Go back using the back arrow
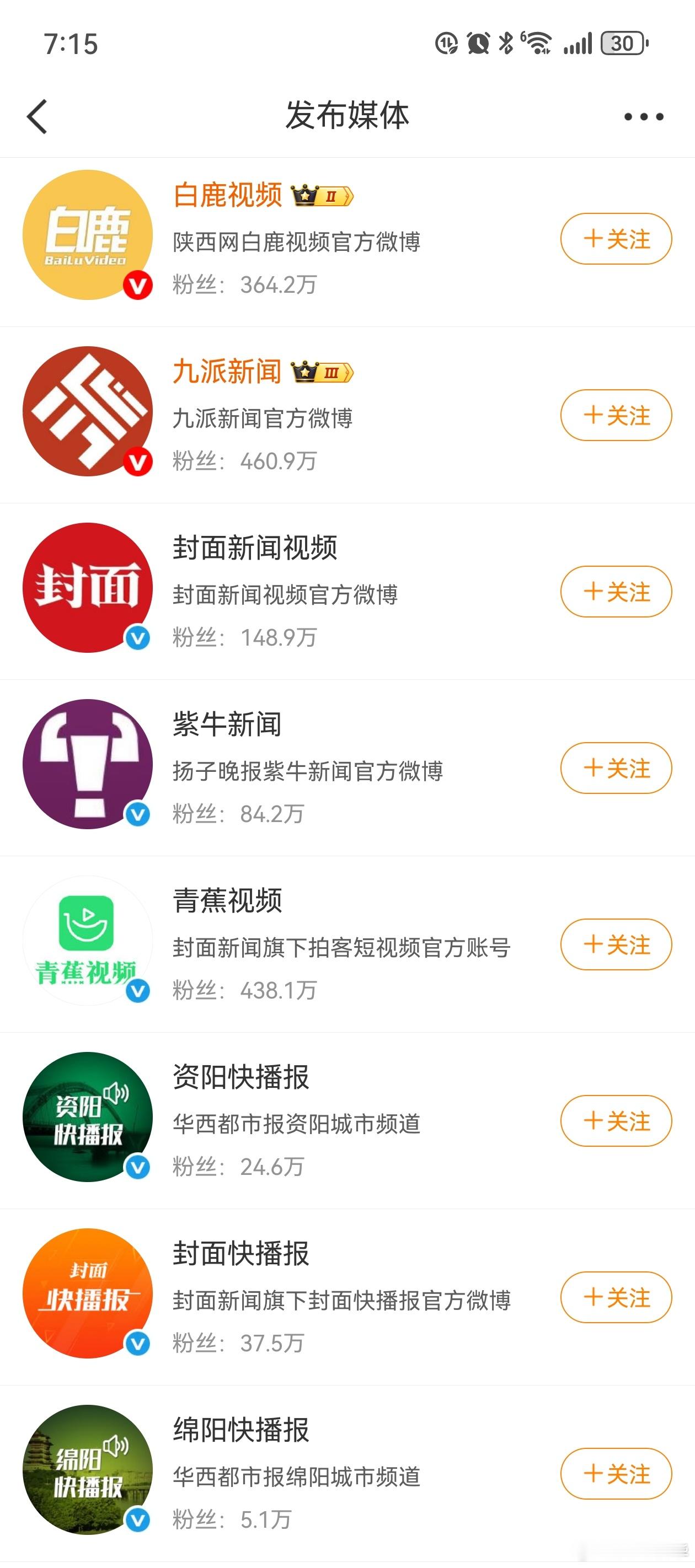The image size is (695, 1568). point(38,117)
